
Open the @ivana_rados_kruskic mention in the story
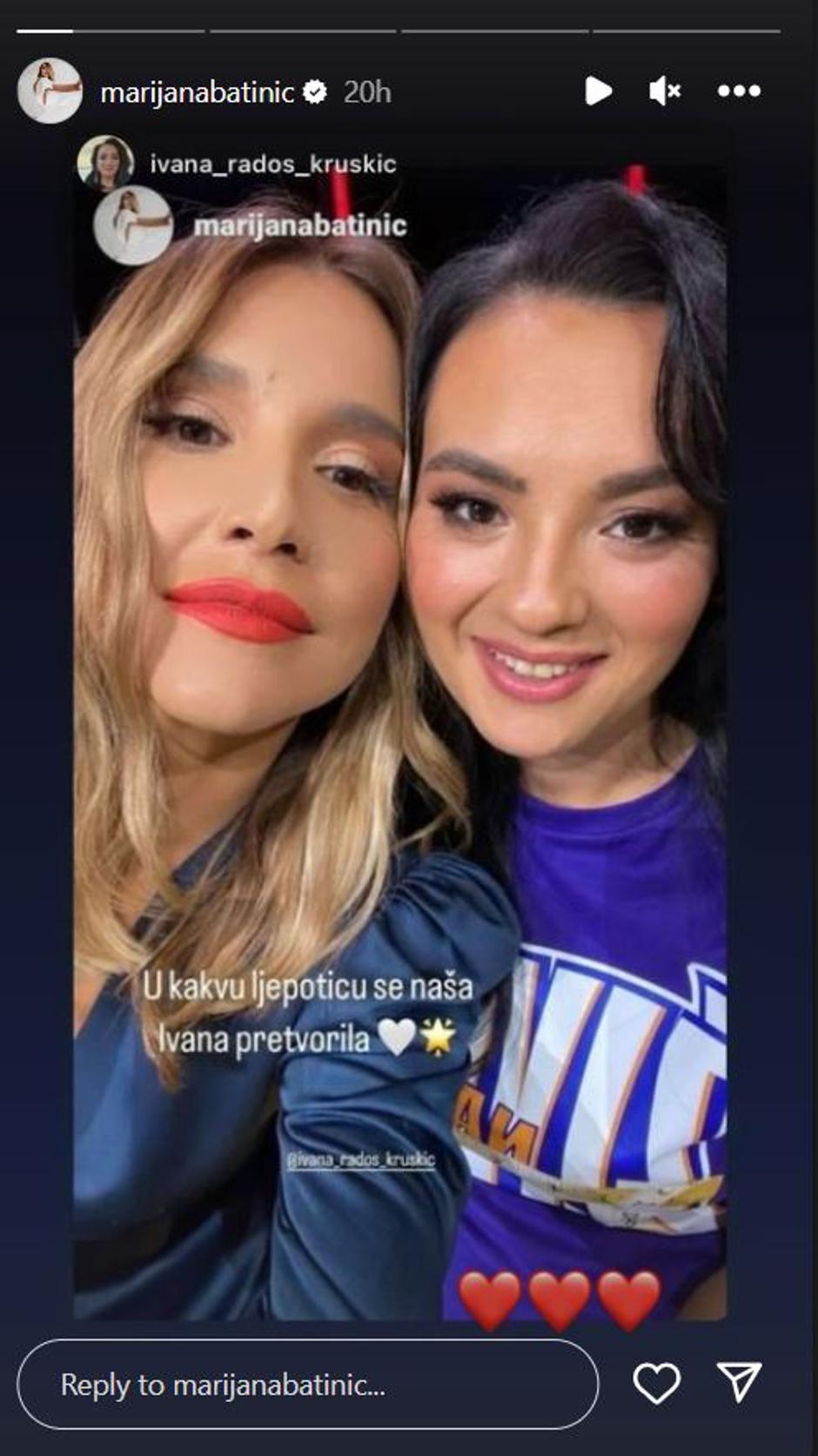coord(360,1159)
